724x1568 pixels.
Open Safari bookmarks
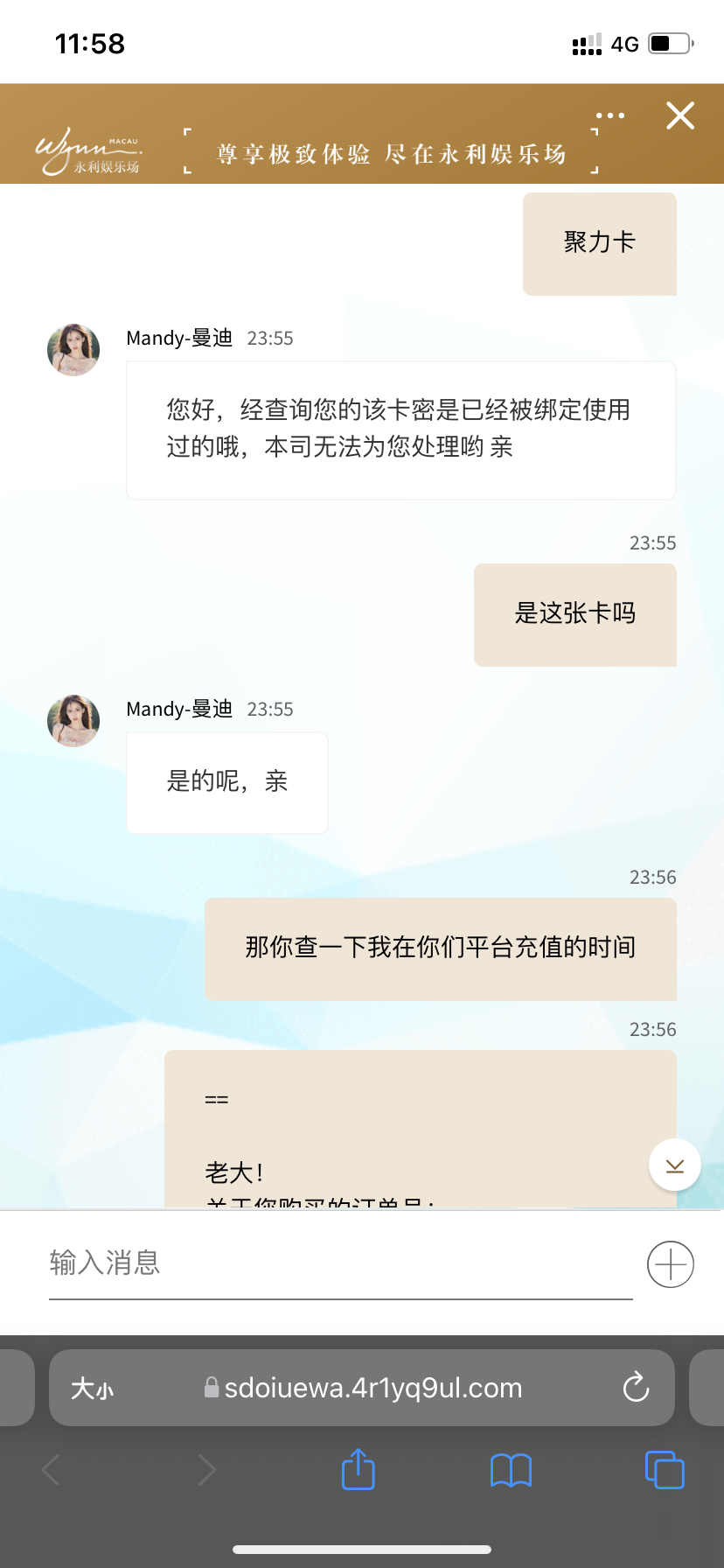pyautogui.click(x=511, y=1470)
